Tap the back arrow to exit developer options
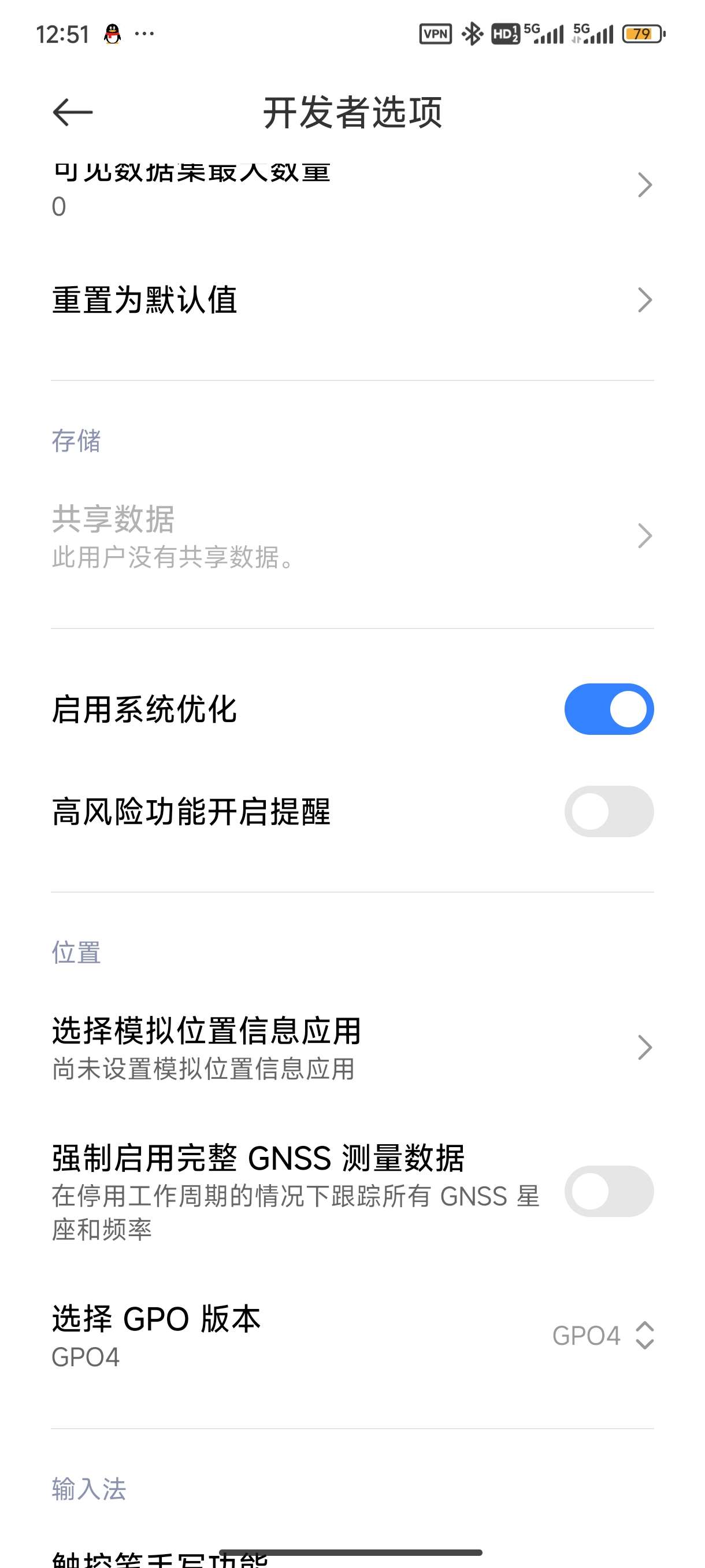This screenshot has width=705, height=1568. pos(71,114)
